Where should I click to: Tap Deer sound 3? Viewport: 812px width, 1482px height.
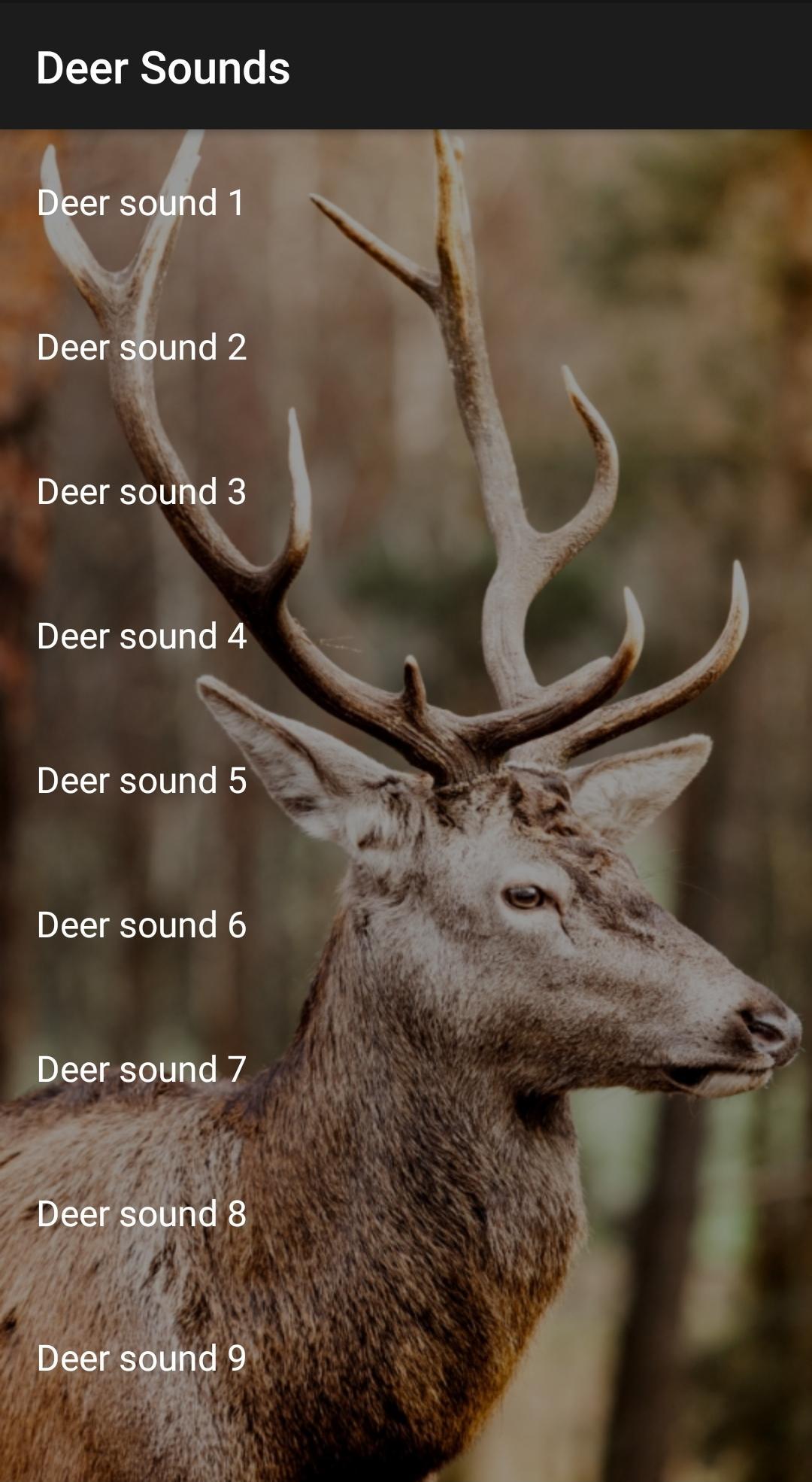click(x=141, y=492)
